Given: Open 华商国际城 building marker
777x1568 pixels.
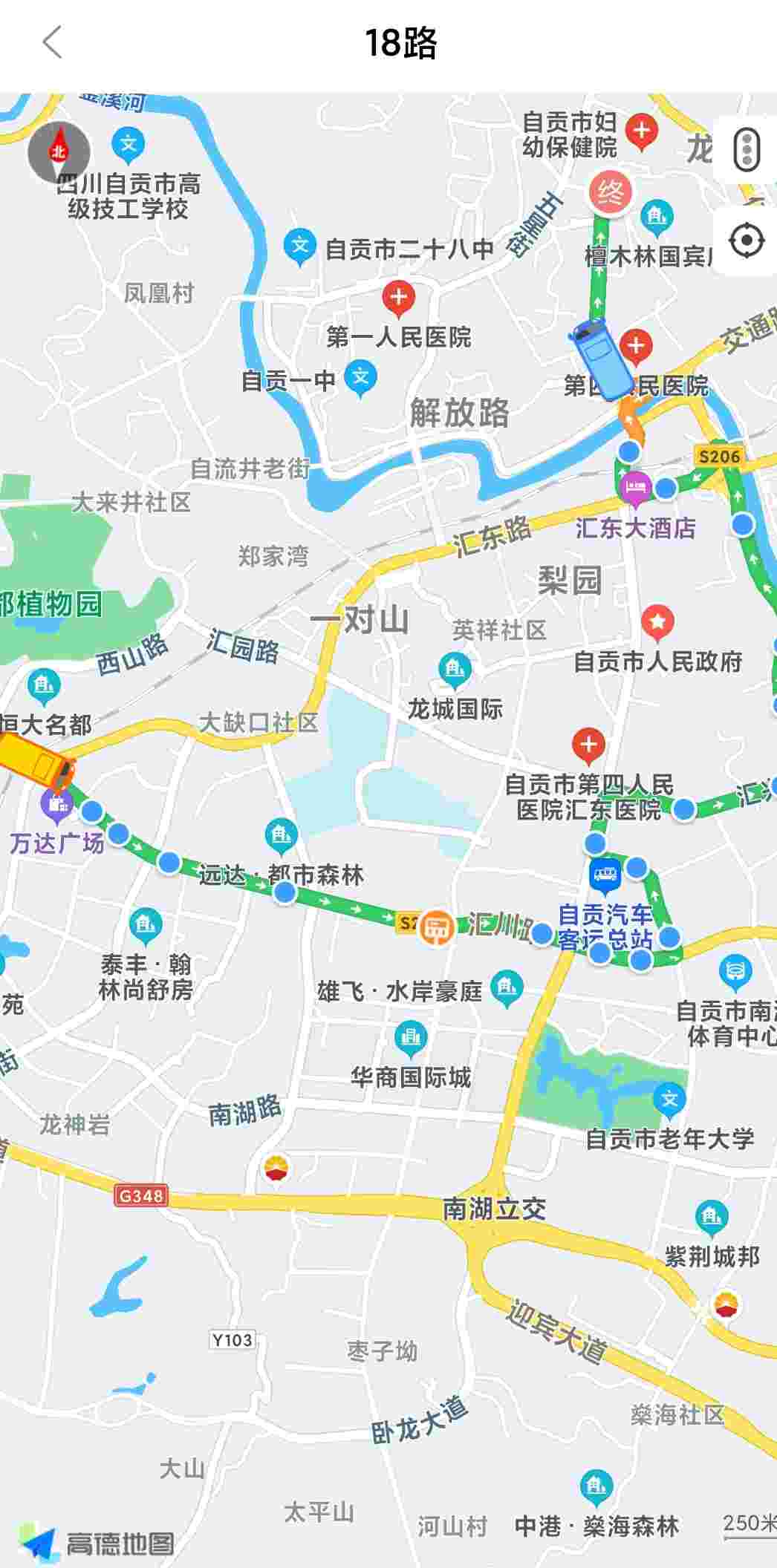Looking at the screenshot, I should 410,1038.
